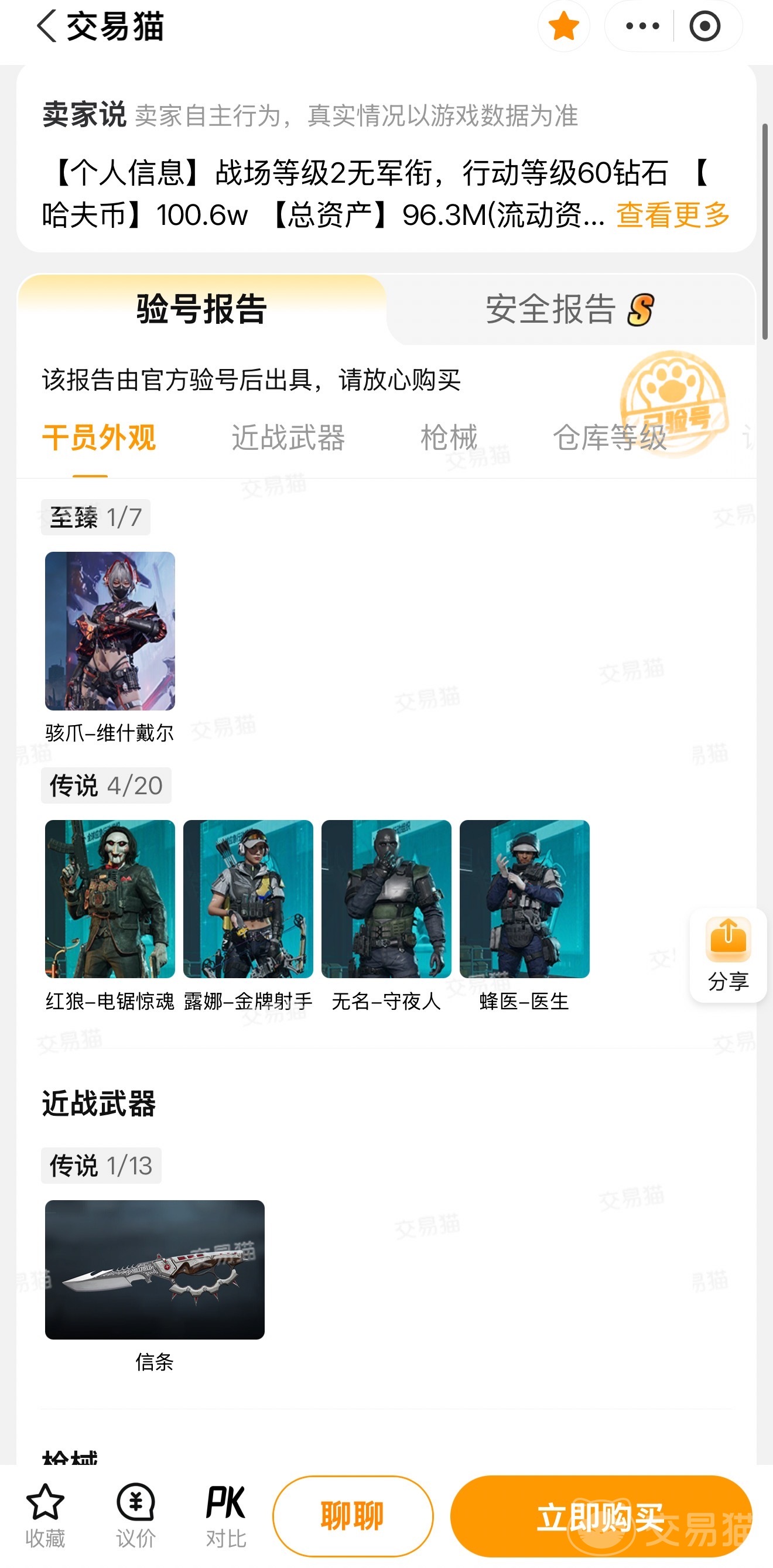Switch to the 近战武器 category tab
Viewport: 773px width, 1568px height.
click(288, 438)
